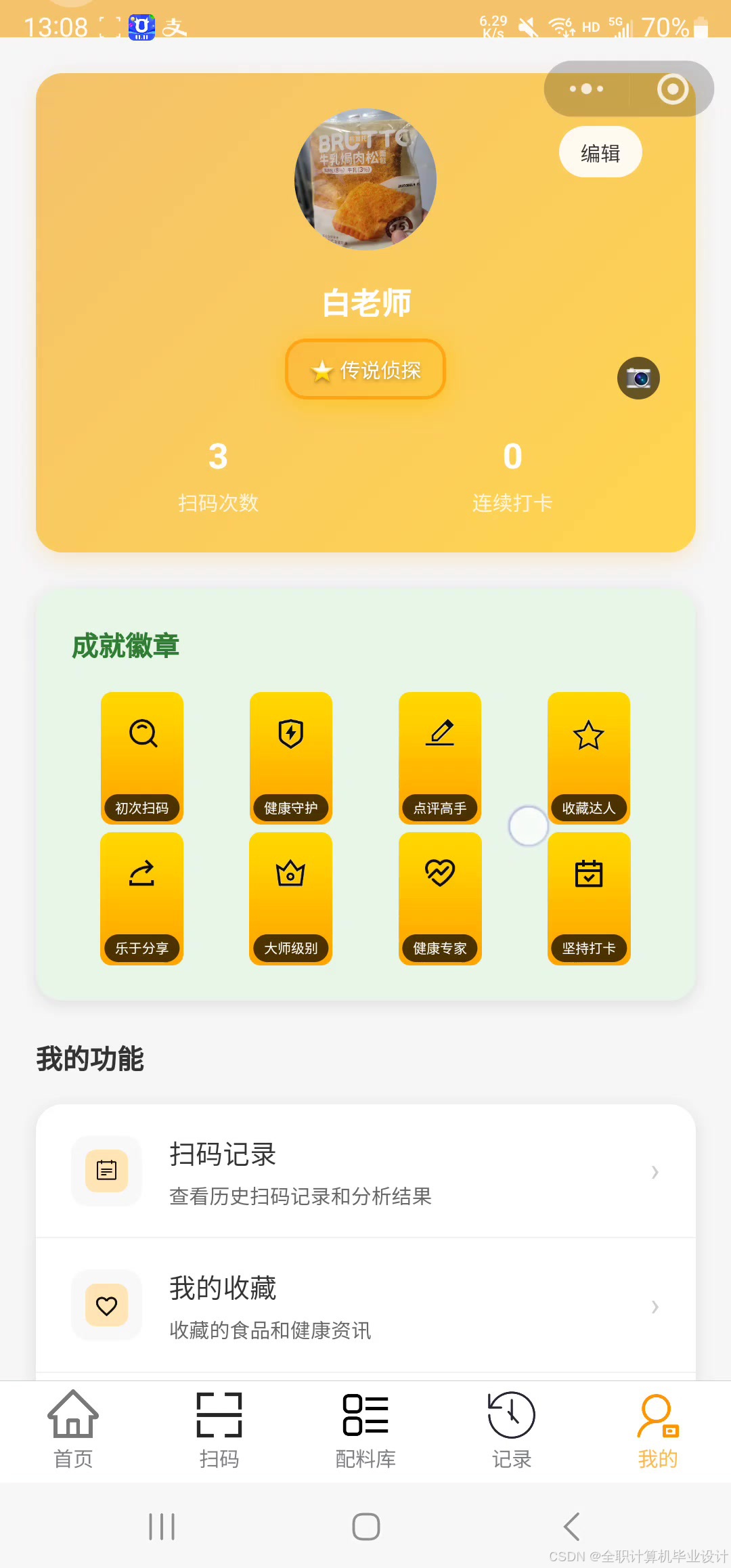Close the mini program via circle icon
The image size is (731, 1568).
tap(672, 89)
